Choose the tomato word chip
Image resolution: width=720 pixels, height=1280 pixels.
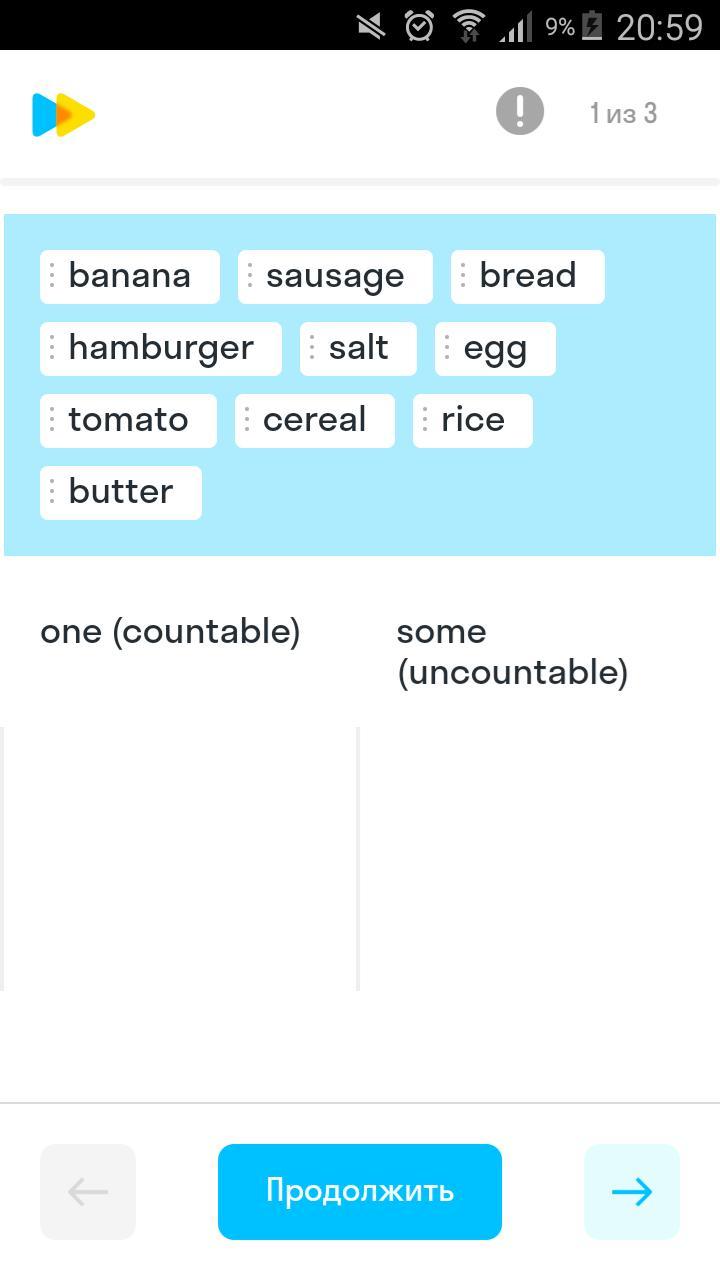click(128, 420)
